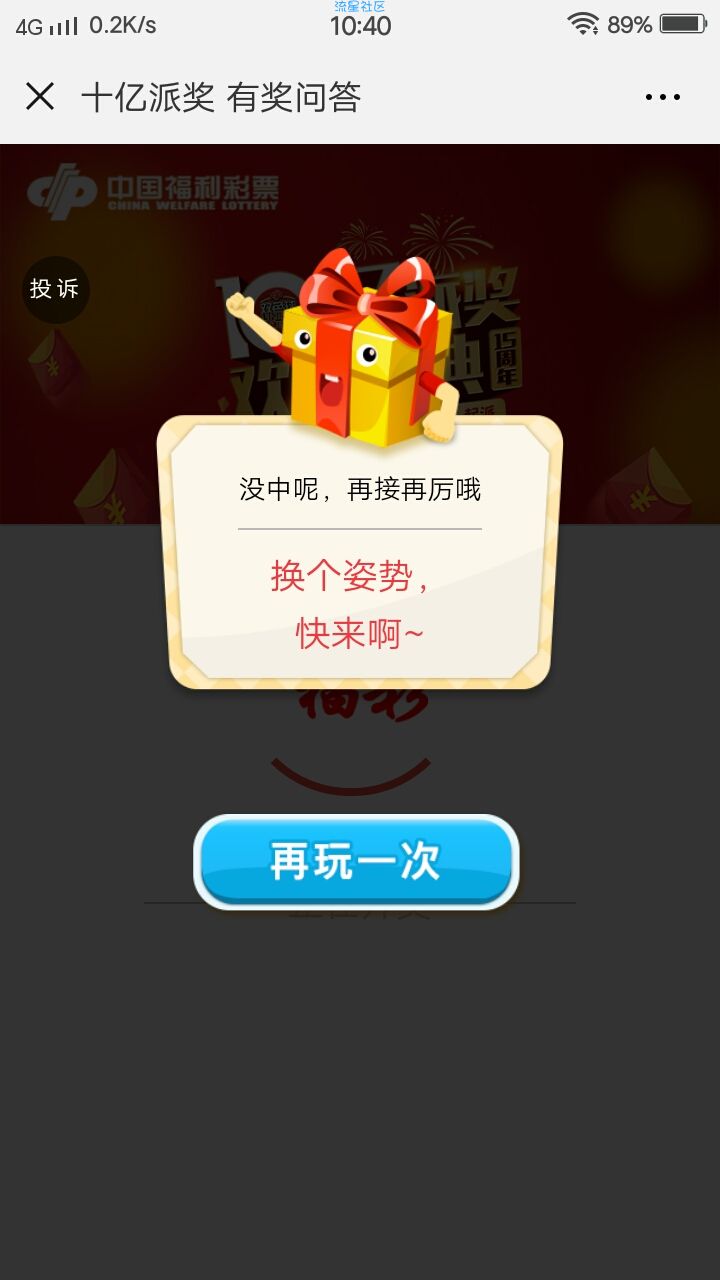Viewport: 720px width, 1280px height.
Task: Open the three-dot overflow menu
Action: point(662,97)
